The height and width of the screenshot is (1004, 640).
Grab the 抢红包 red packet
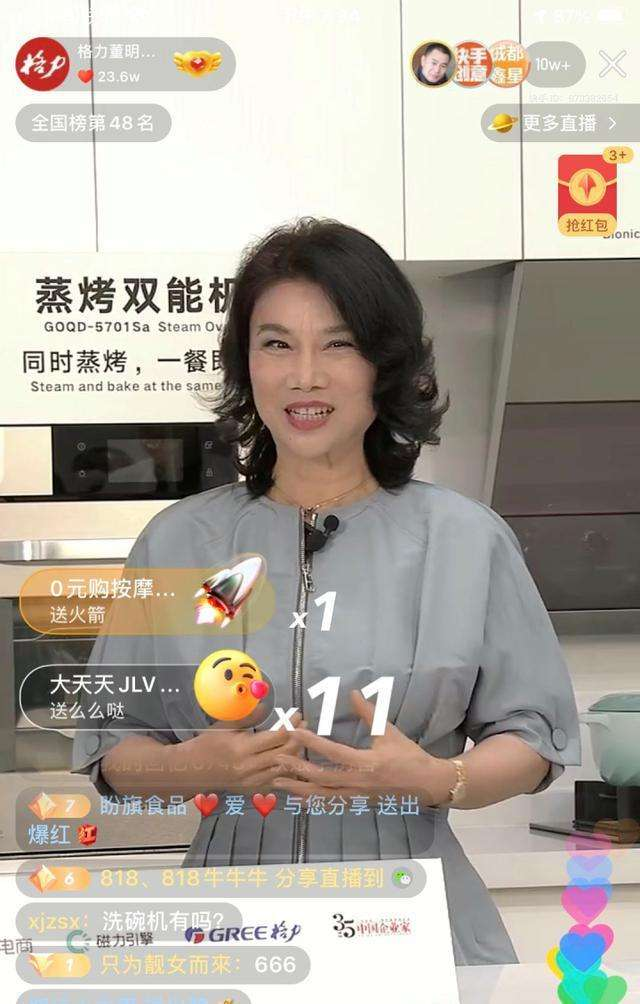point(587,196)
